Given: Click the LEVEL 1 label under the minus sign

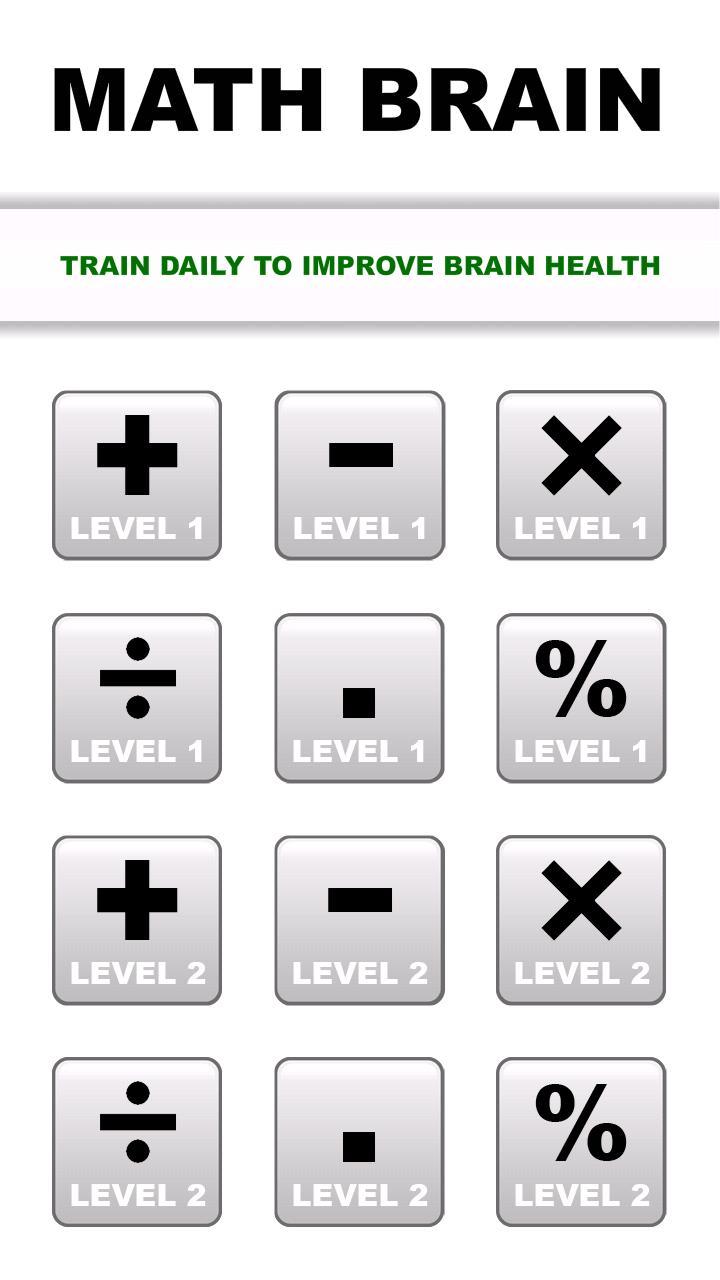Looking at the screenshot, I should tap(360, 528).
